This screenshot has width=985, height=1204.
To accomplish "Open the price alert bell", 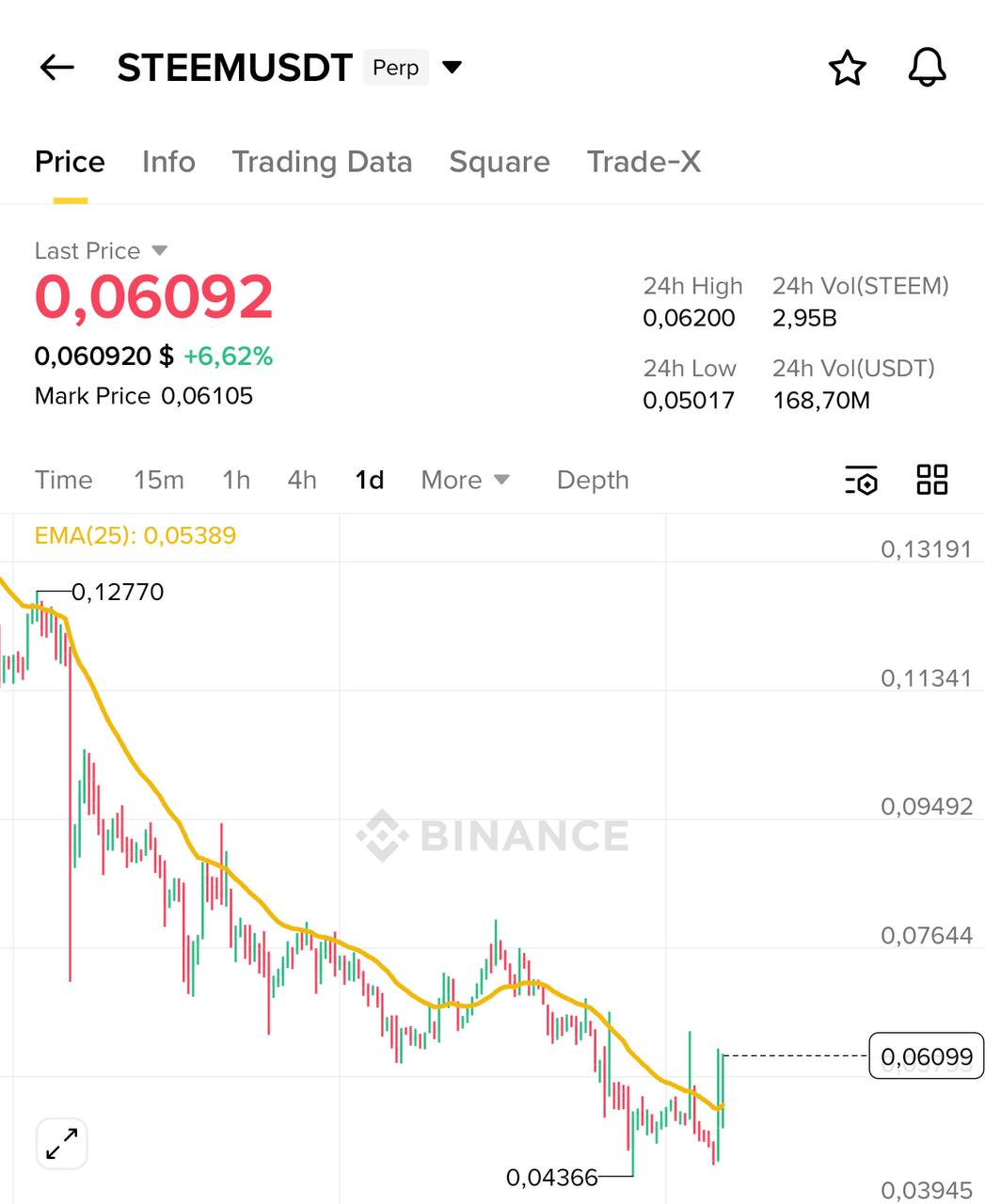I will click(927, 68).
